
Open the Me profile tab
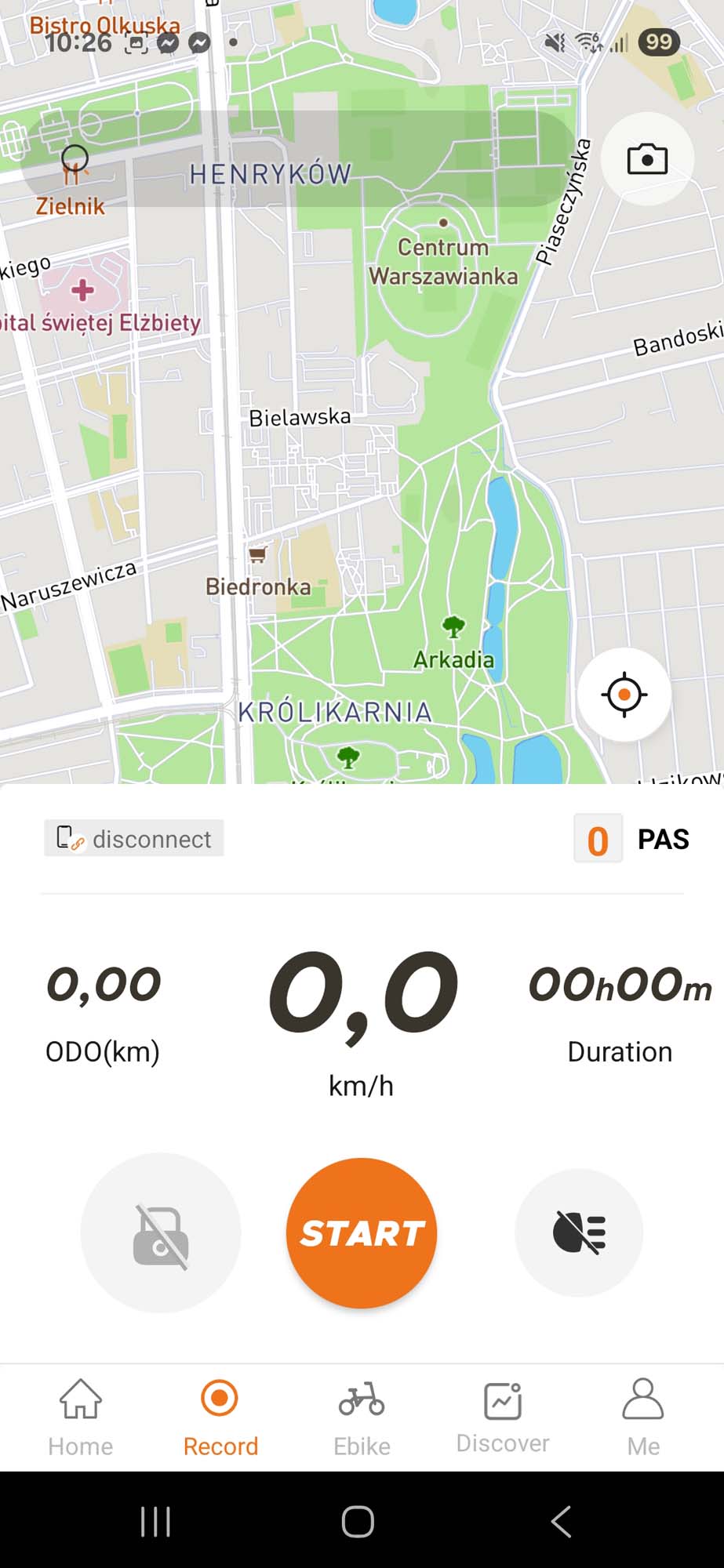[x=643, y=1417]
